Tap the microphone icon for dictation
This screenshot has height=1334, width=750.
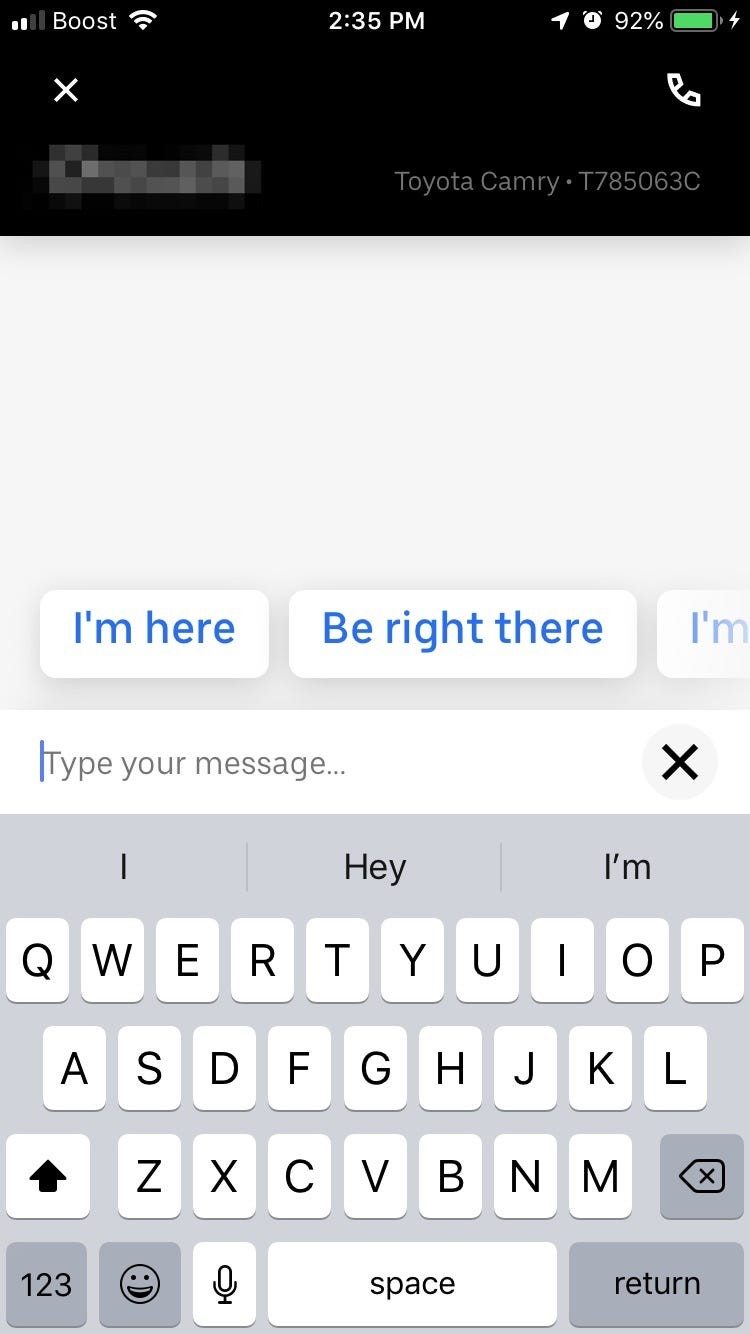coord(224,1284)
